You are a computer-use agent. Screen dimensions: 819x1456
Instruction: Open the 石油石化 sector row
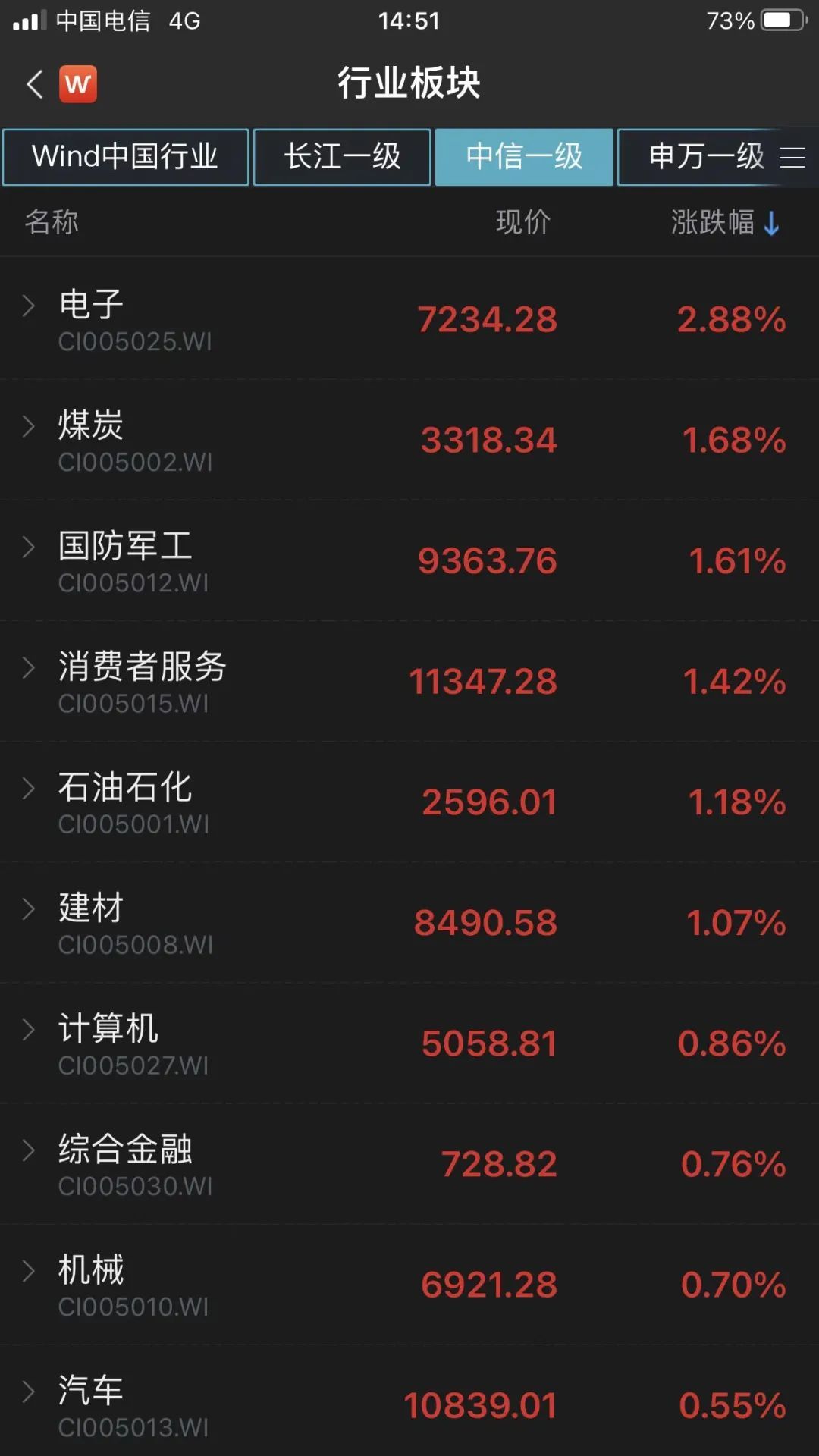pos(409,802)
